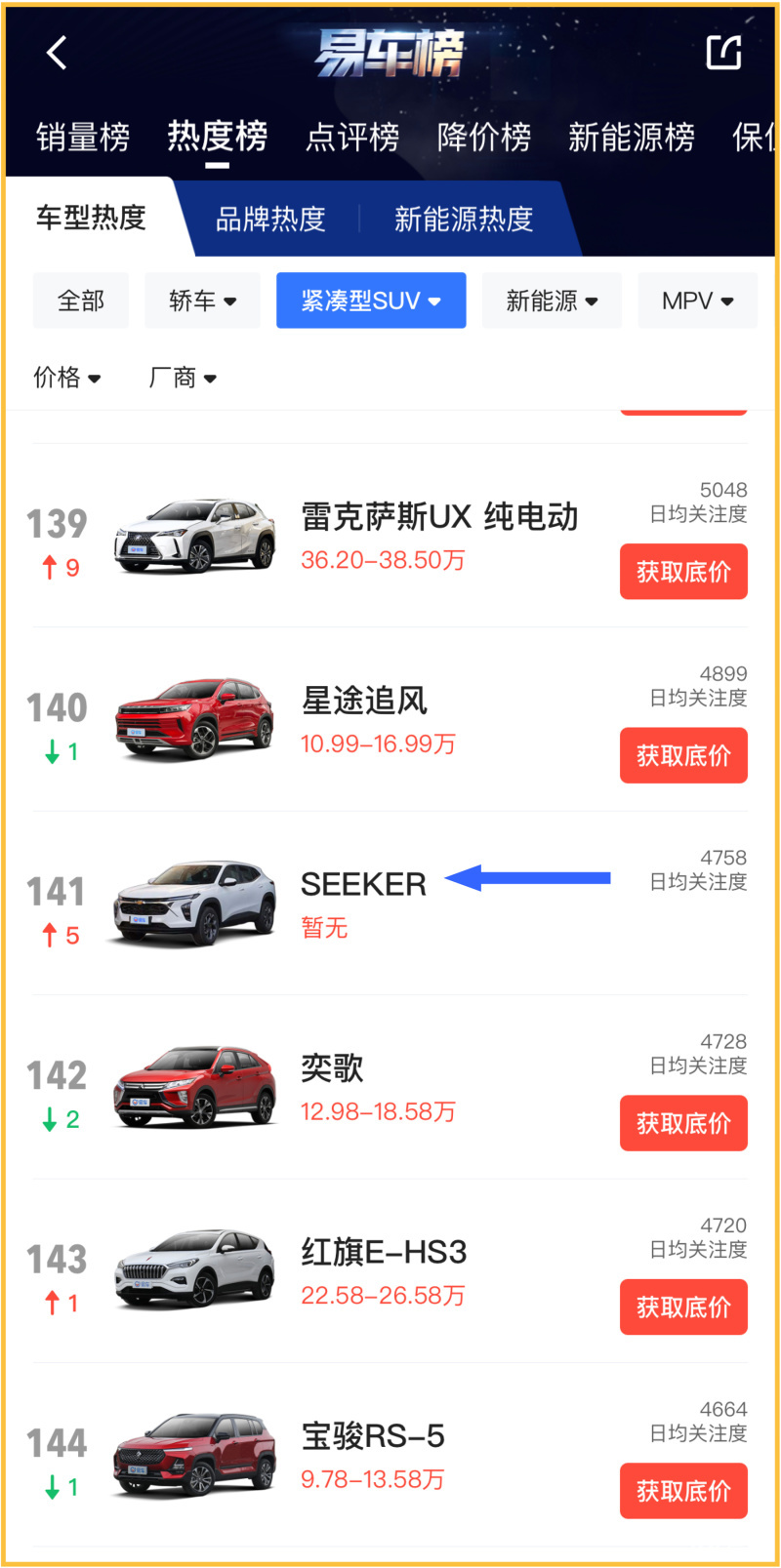This screenshot has width=781, height=1568.
Task: Expand the 紧凑型SUV filter dropdown
Action: point(371,301)
